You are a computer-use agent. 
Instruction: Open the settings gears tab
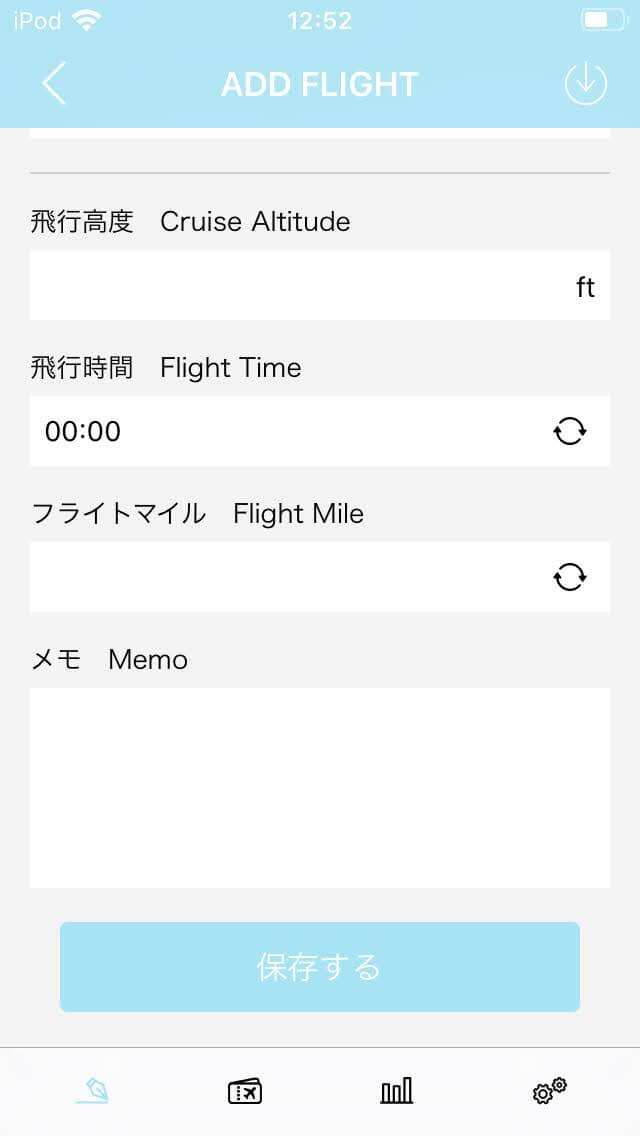(x=549, y=1090)
